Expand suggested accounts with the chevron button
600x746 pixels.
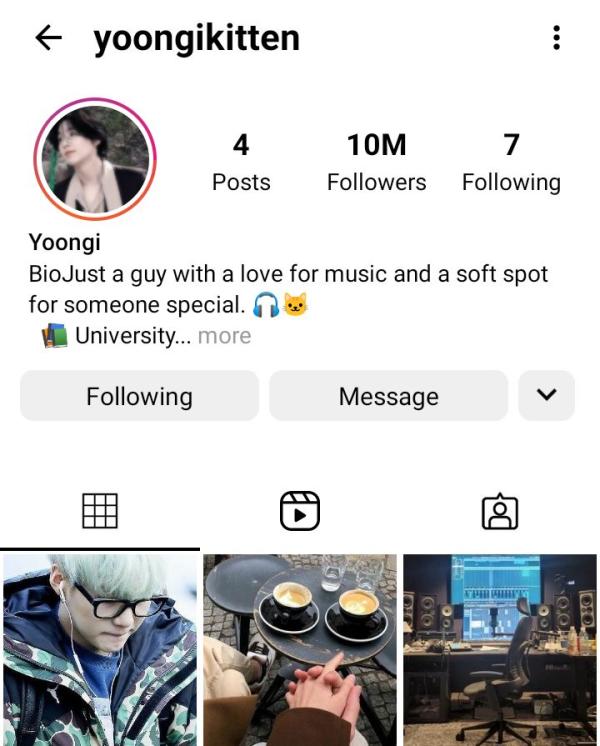coord(546,395)
